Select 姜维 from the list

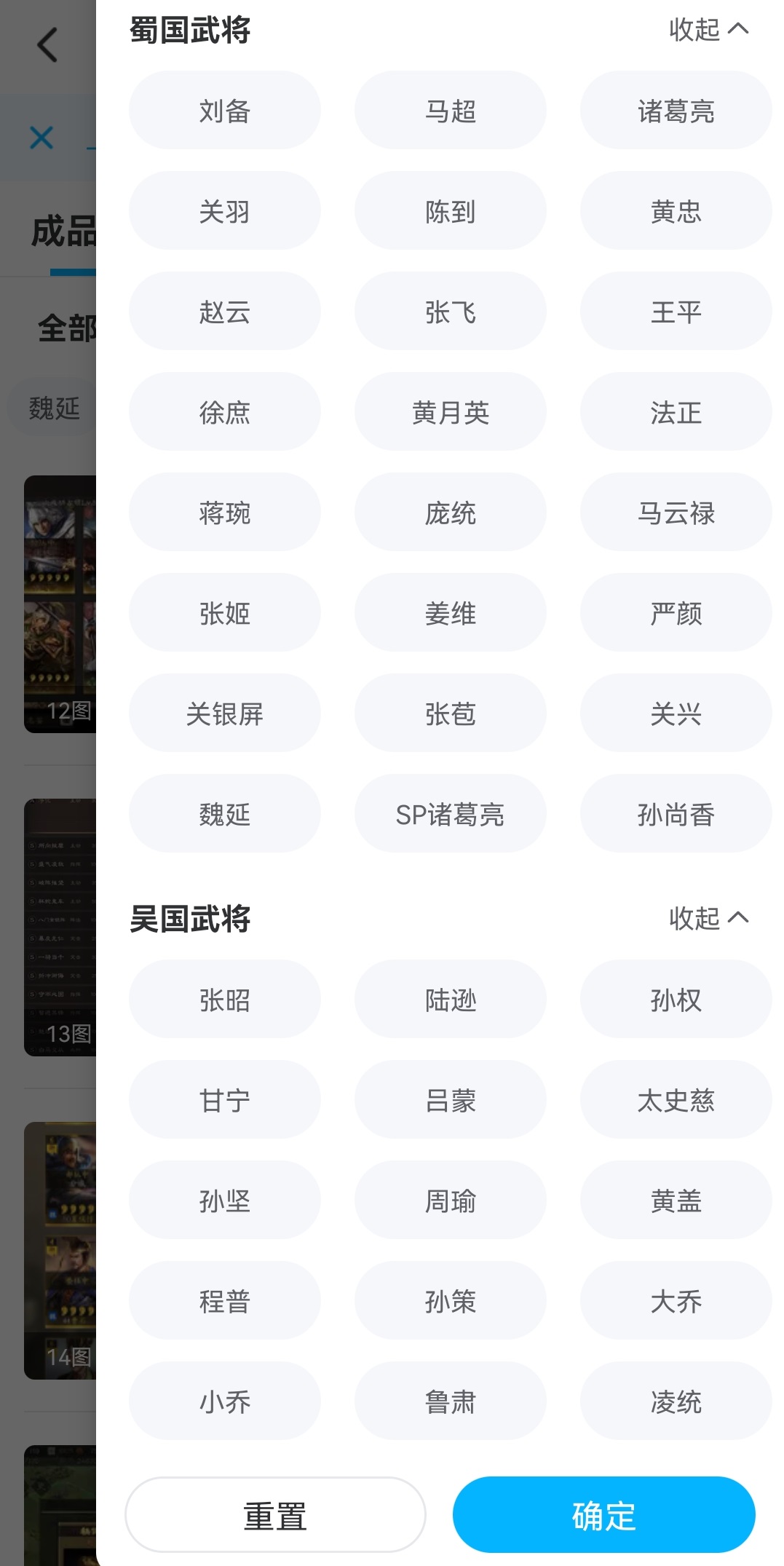point(450,613)
